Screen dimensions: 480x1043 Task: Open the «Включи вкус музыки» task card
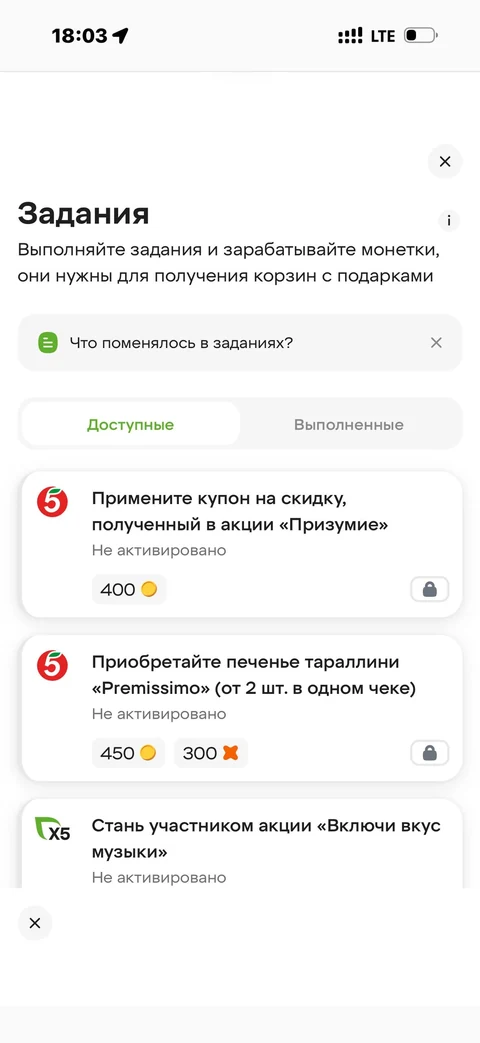point(241,843)
